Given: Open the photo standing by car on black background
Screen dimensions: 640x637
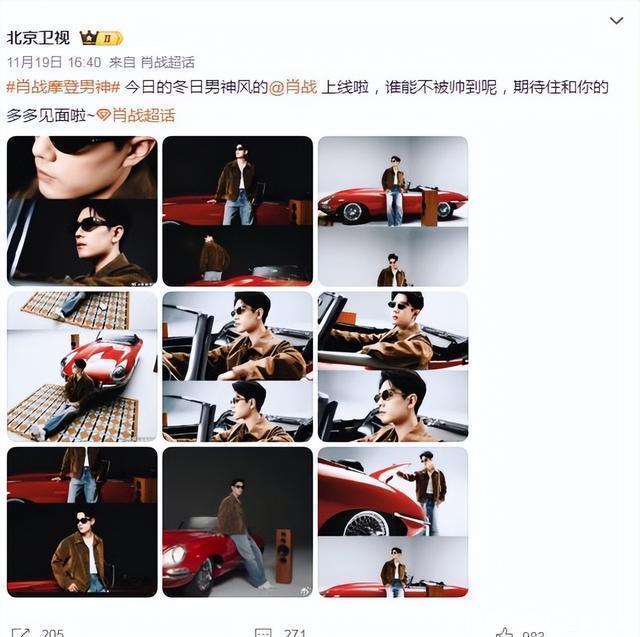Looking at the screenshot, I should click(x=238, y=211).
